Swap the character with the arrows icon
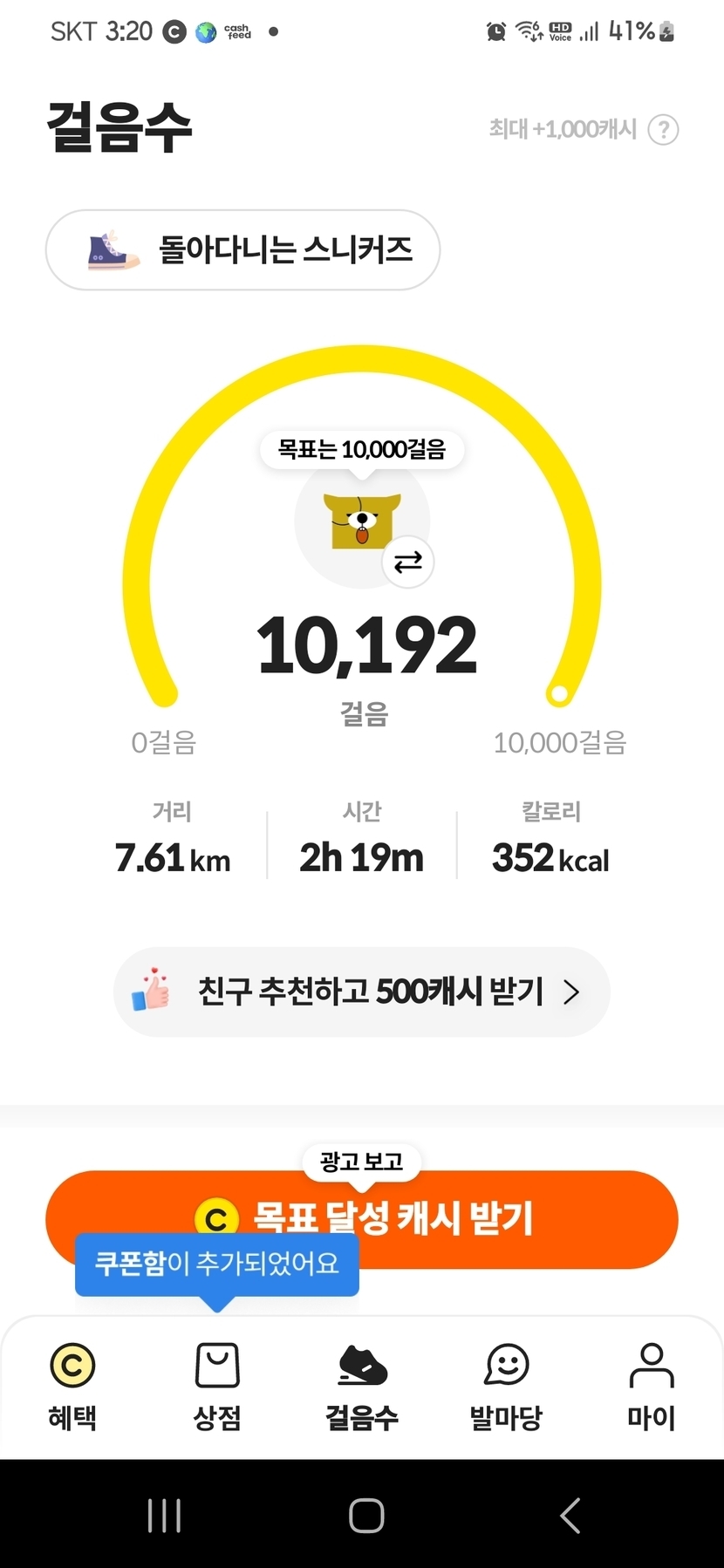Screen dimensions: 724x1568 [x=408, y=562]
